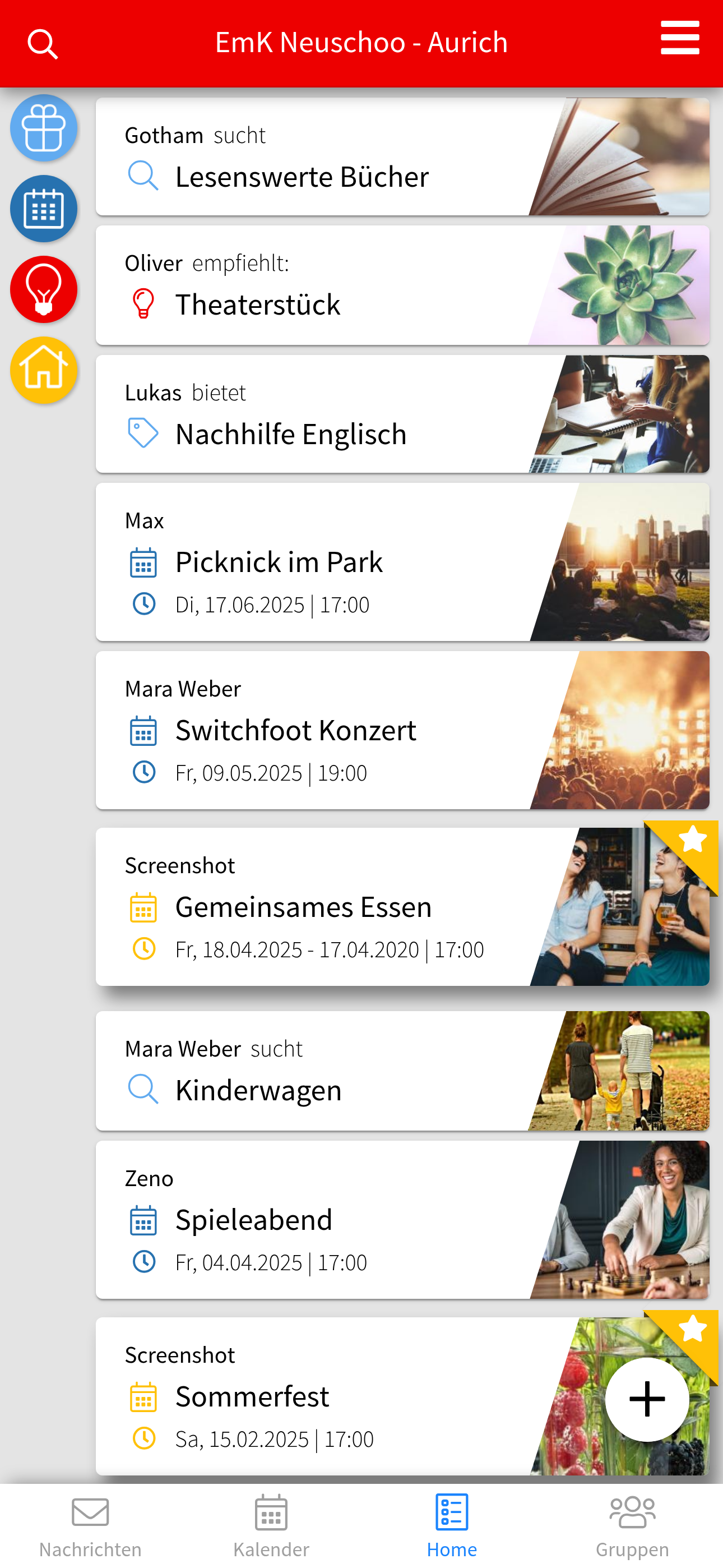
Task: Click the tag icon on Nachhilfe Englisch
Action: pyautogui.click(x=142, y=433)
